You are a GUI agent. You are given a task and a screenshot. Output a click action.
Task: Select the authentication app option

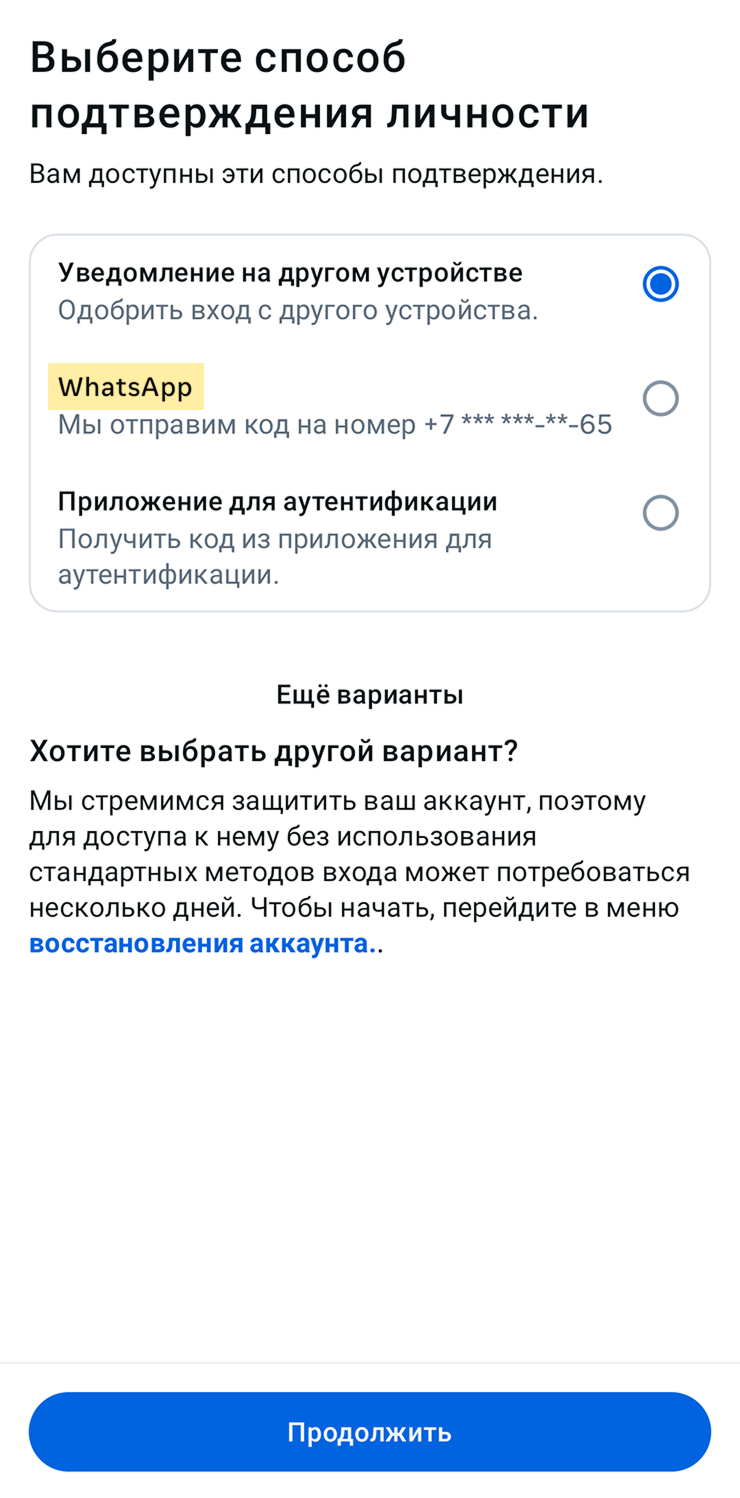660,513
